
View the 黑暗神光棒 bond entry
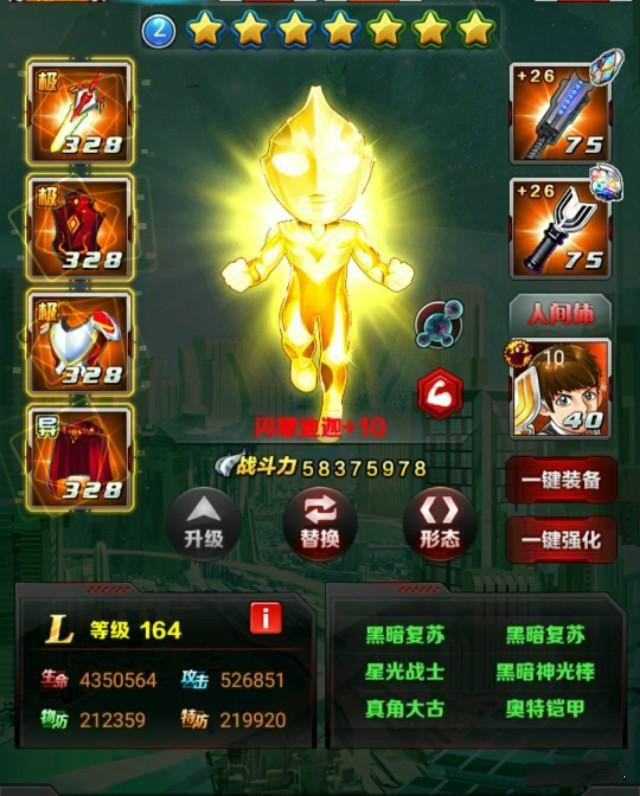pyautogui.click(x=545, y=672)
